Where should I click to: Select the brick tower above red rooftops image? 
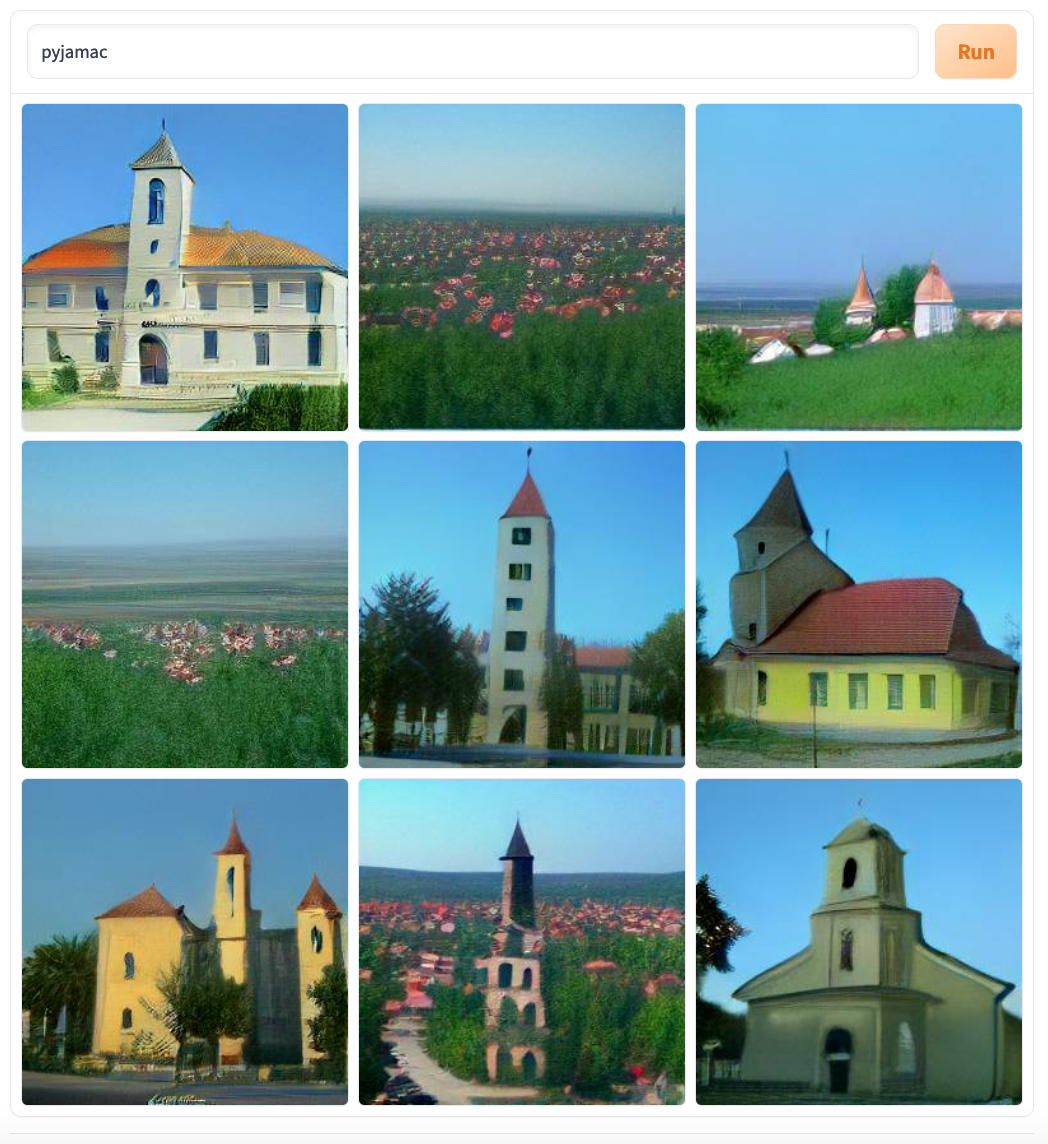[x=522, y=942]
